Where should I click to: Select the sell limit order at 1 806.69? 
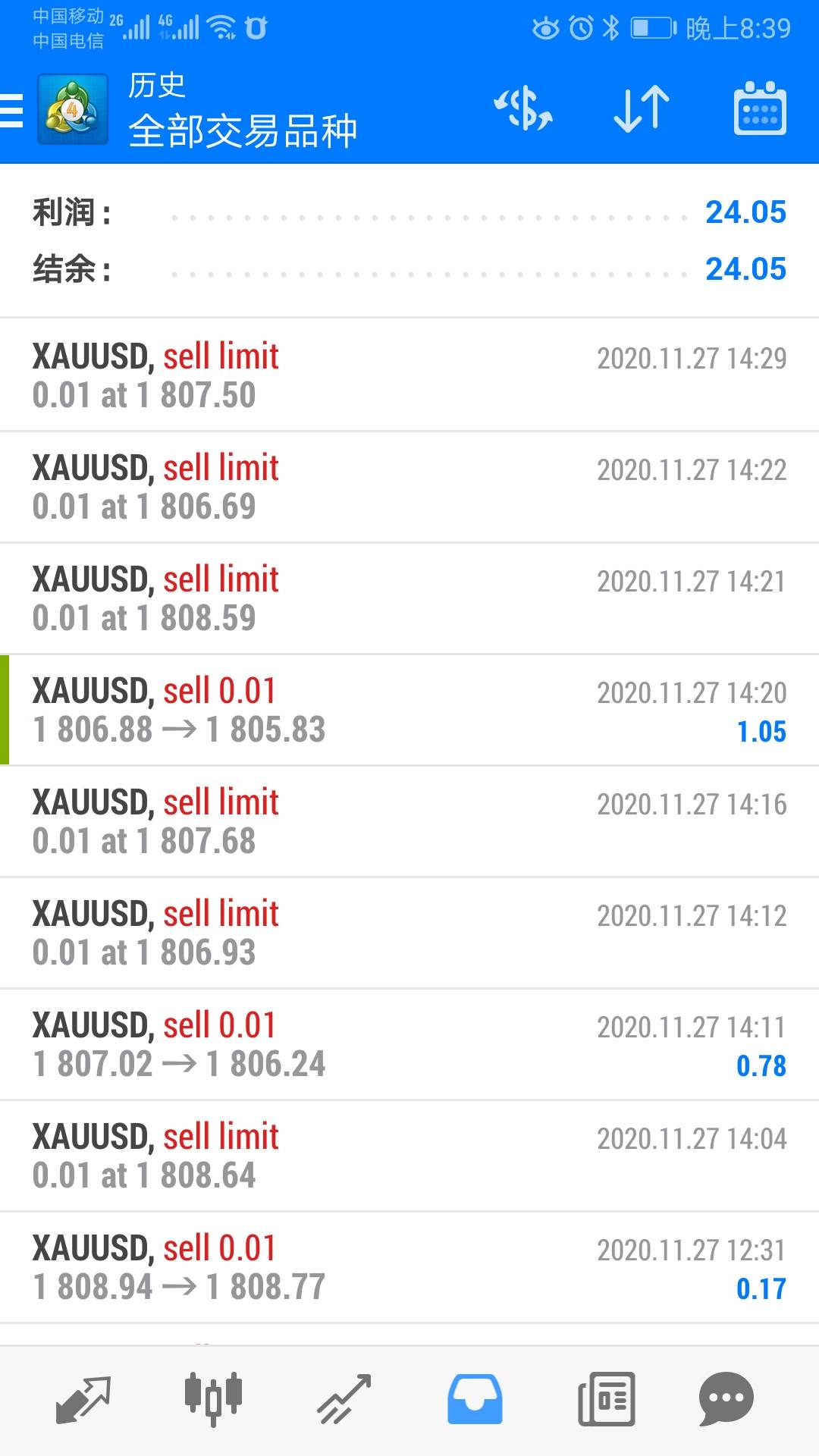click(409, 487)
